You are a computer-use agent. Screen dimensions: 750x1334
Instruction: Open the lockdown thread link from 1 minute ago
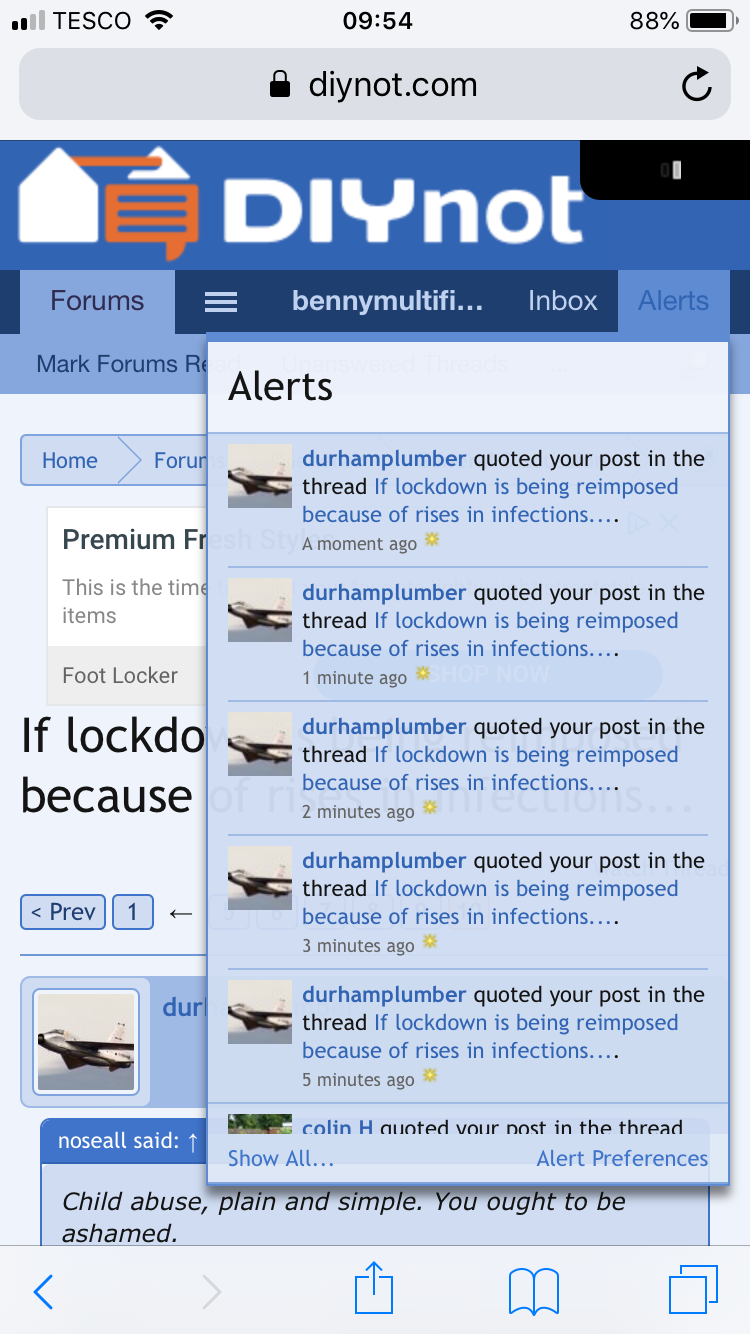click(490, 635)
